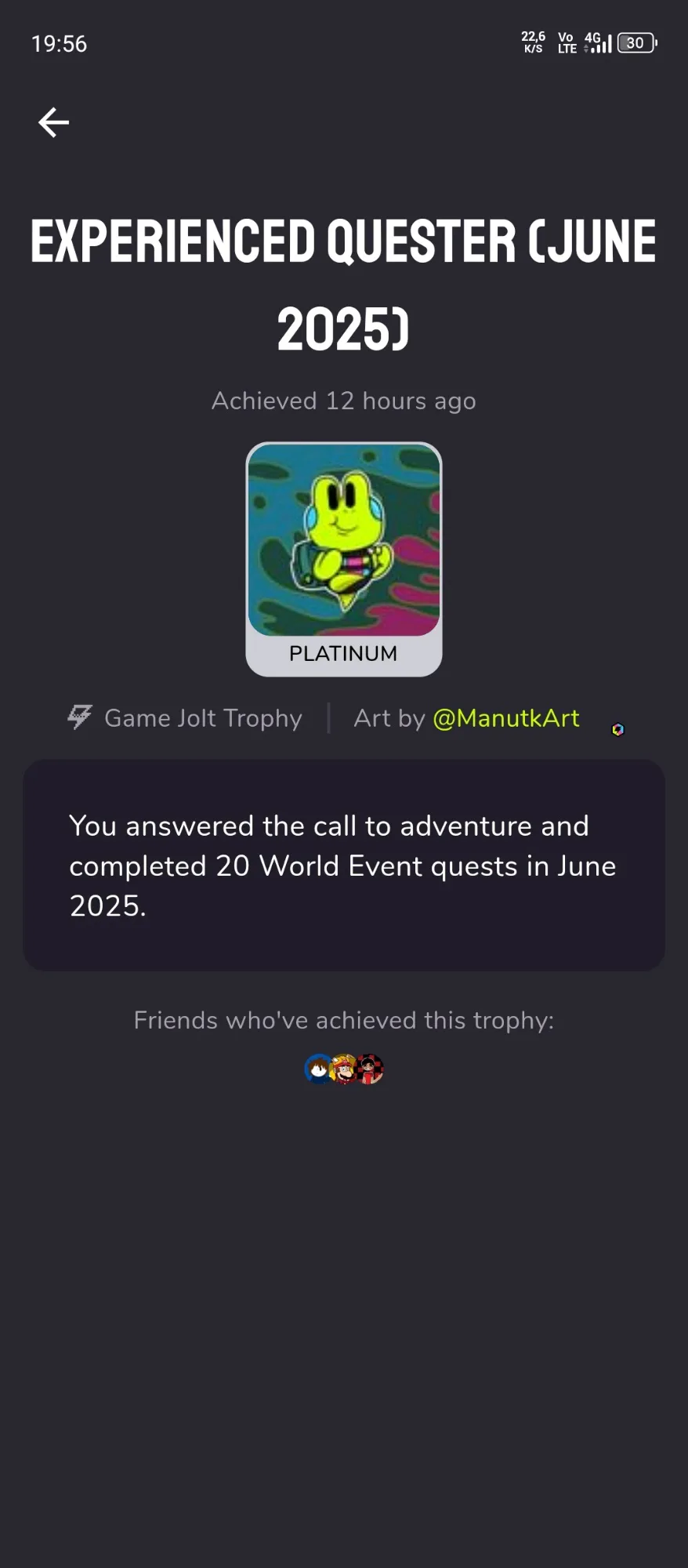View the Platinum trophy image
Viewport: 688px width, 1568px height.
click(344, 540)
